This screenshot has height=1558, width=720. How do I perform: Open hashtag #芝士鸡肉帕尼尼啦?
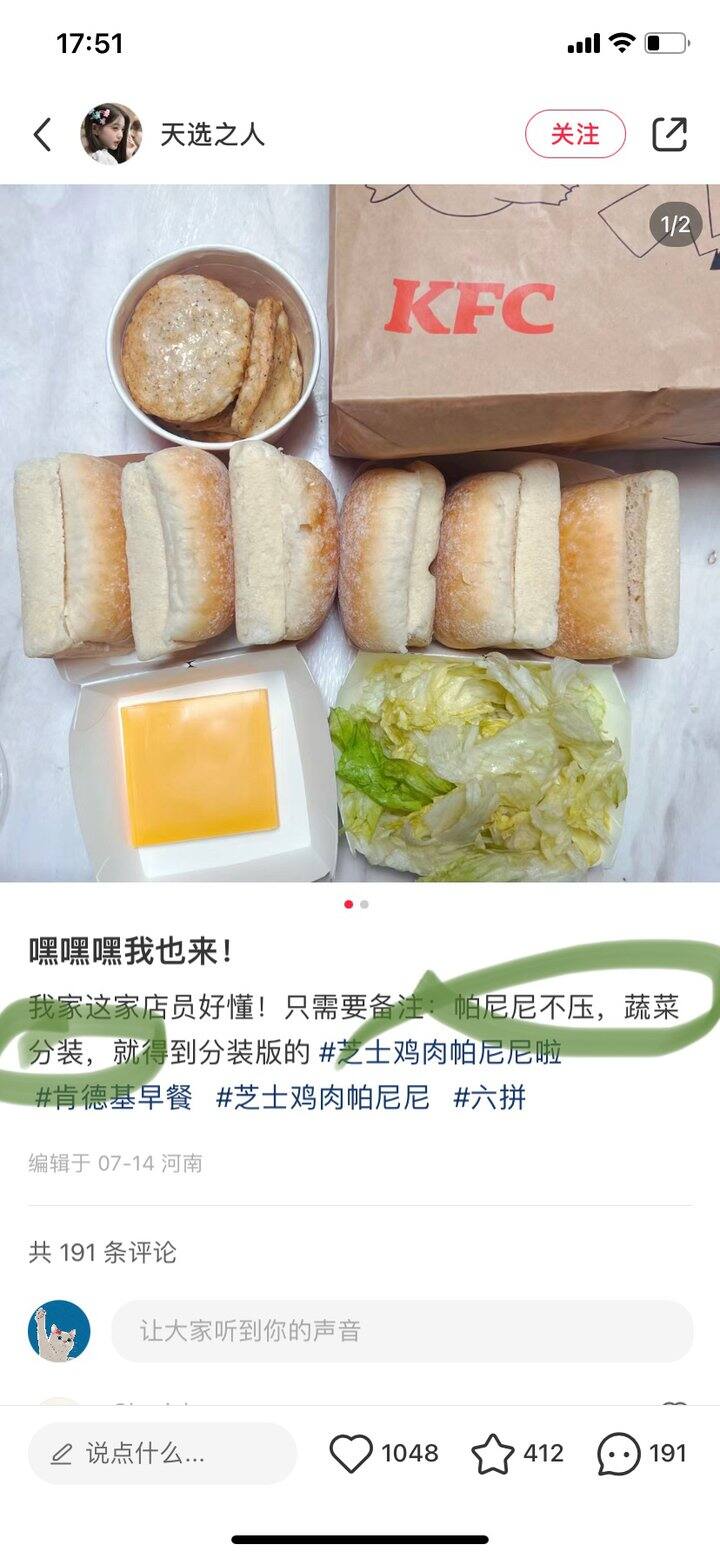(x=440, y=1052)
